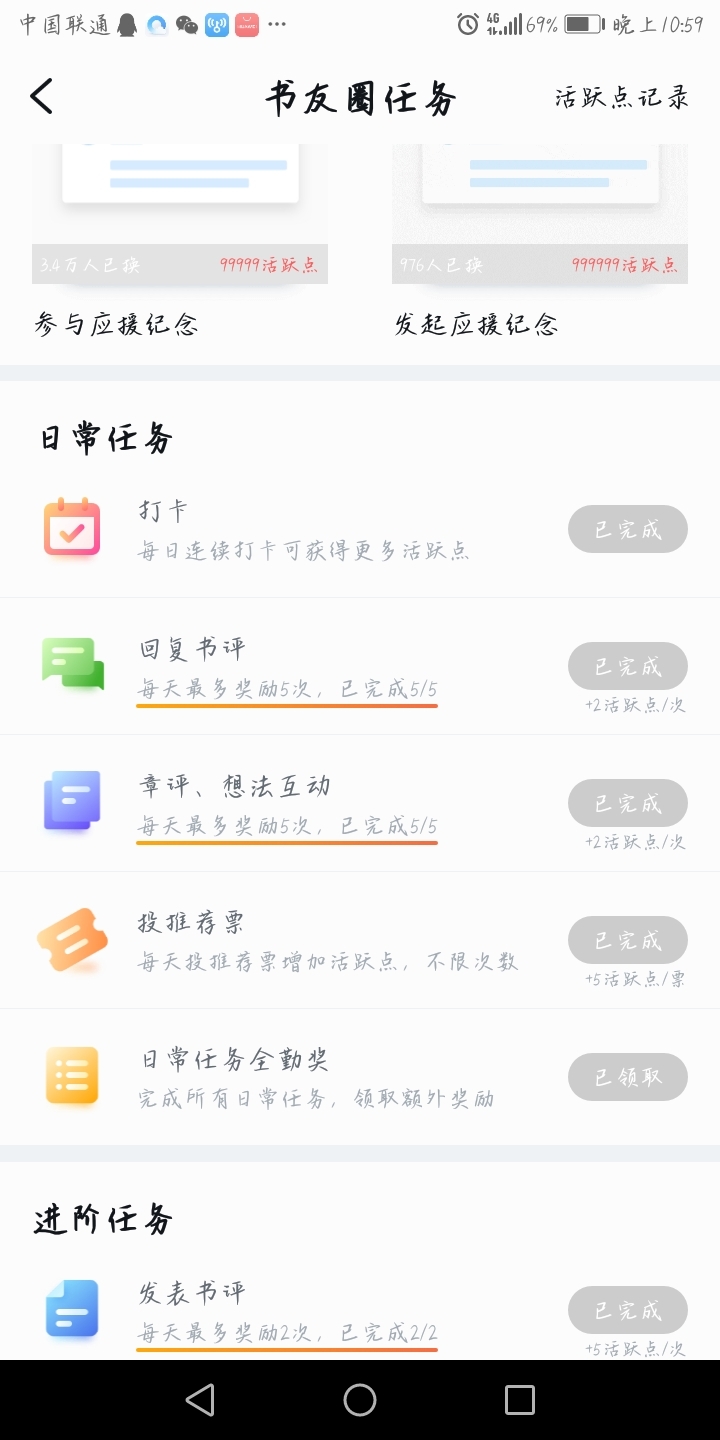Tap 已完成 button for 章评、想法互动
Image resolution: width=720 pixels, height=1440 pixels.
pos(627,803)
